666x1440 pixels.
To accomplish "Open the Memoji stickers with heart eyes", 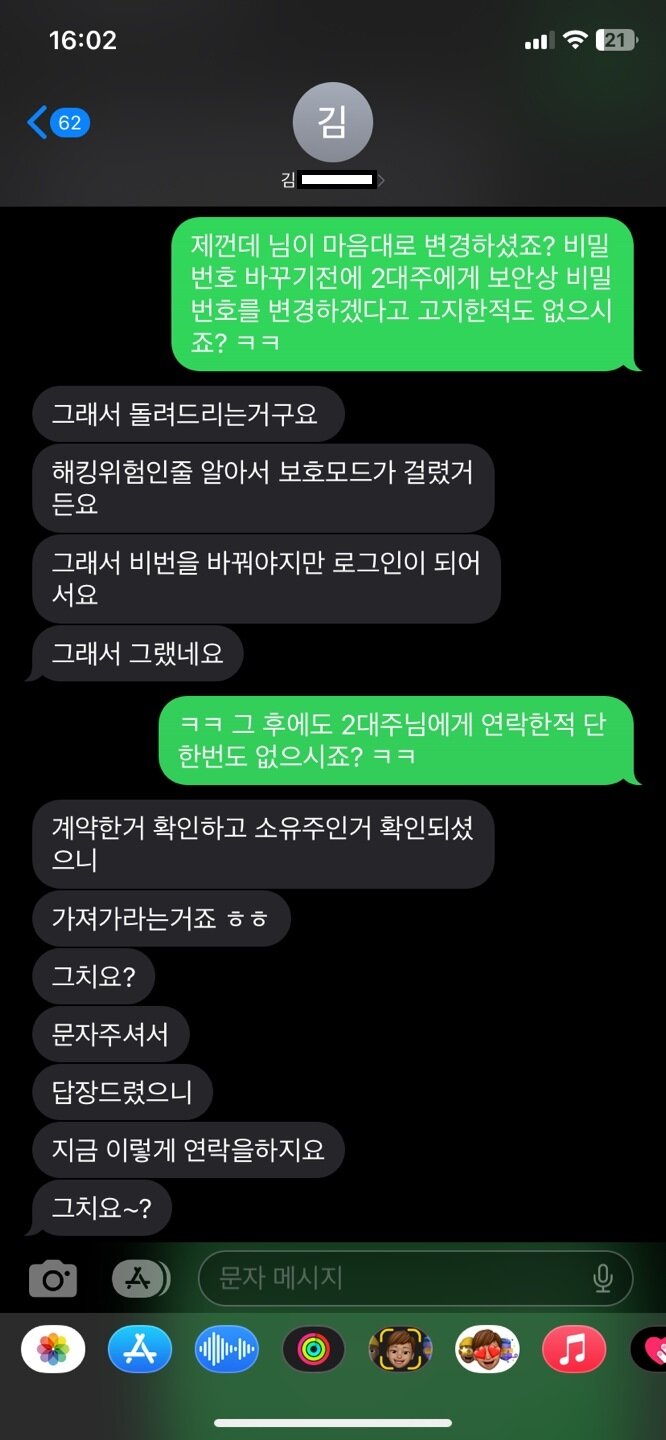I will point(488,1350).
